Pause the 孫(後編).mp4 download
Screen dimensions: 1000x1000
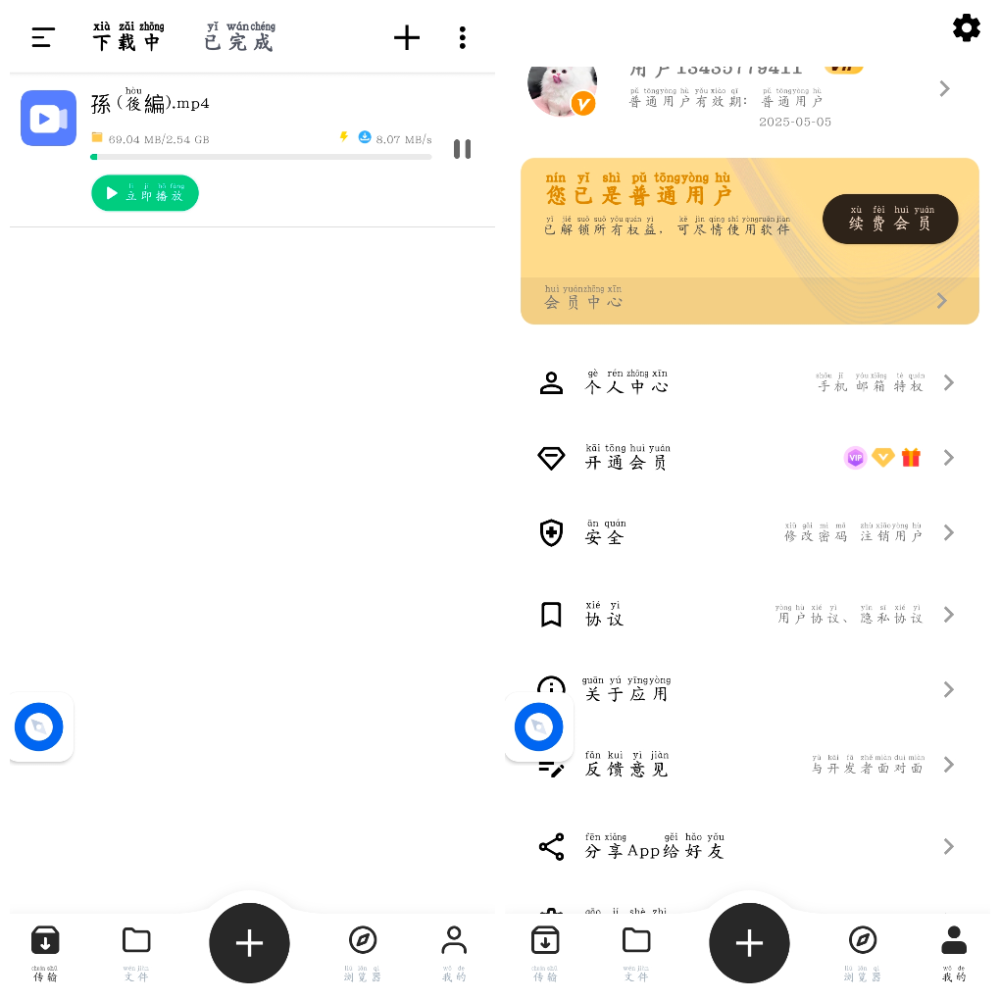tap(462, 149)
